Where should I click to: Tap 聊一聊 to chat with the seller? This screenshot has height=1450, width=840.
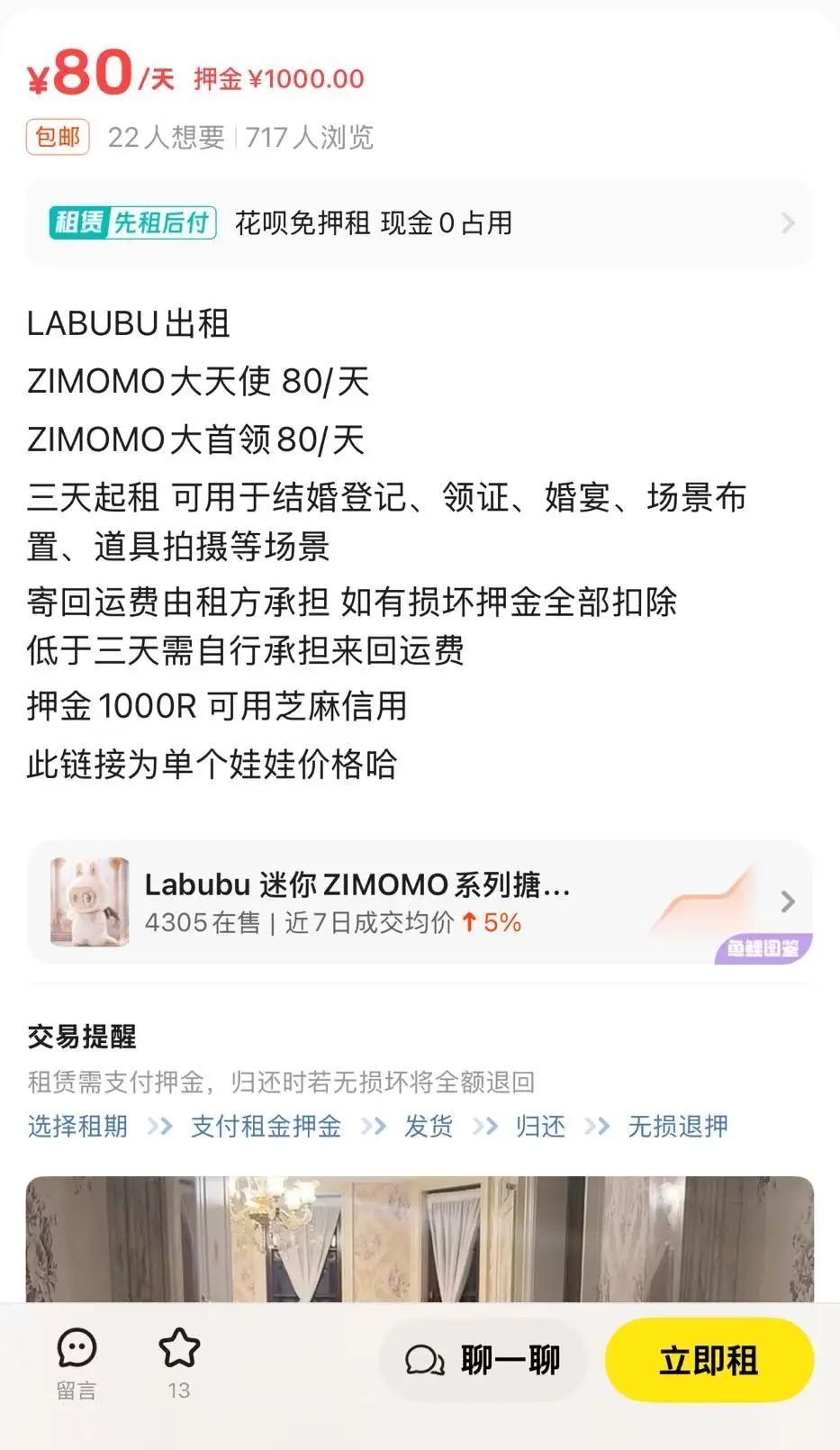tap(483, 1360)
